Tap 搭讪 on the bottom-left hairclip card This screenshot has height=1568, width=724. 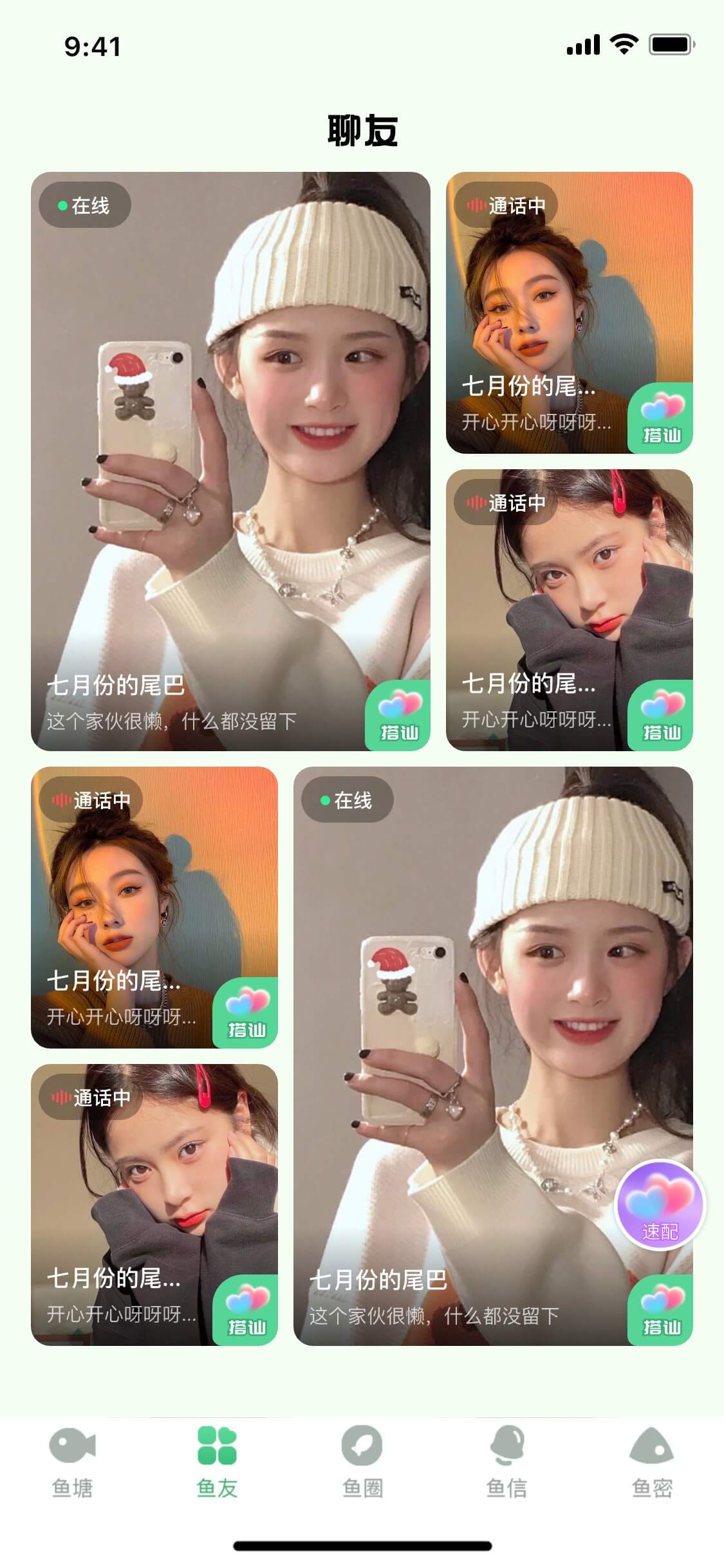[246, 1311]
